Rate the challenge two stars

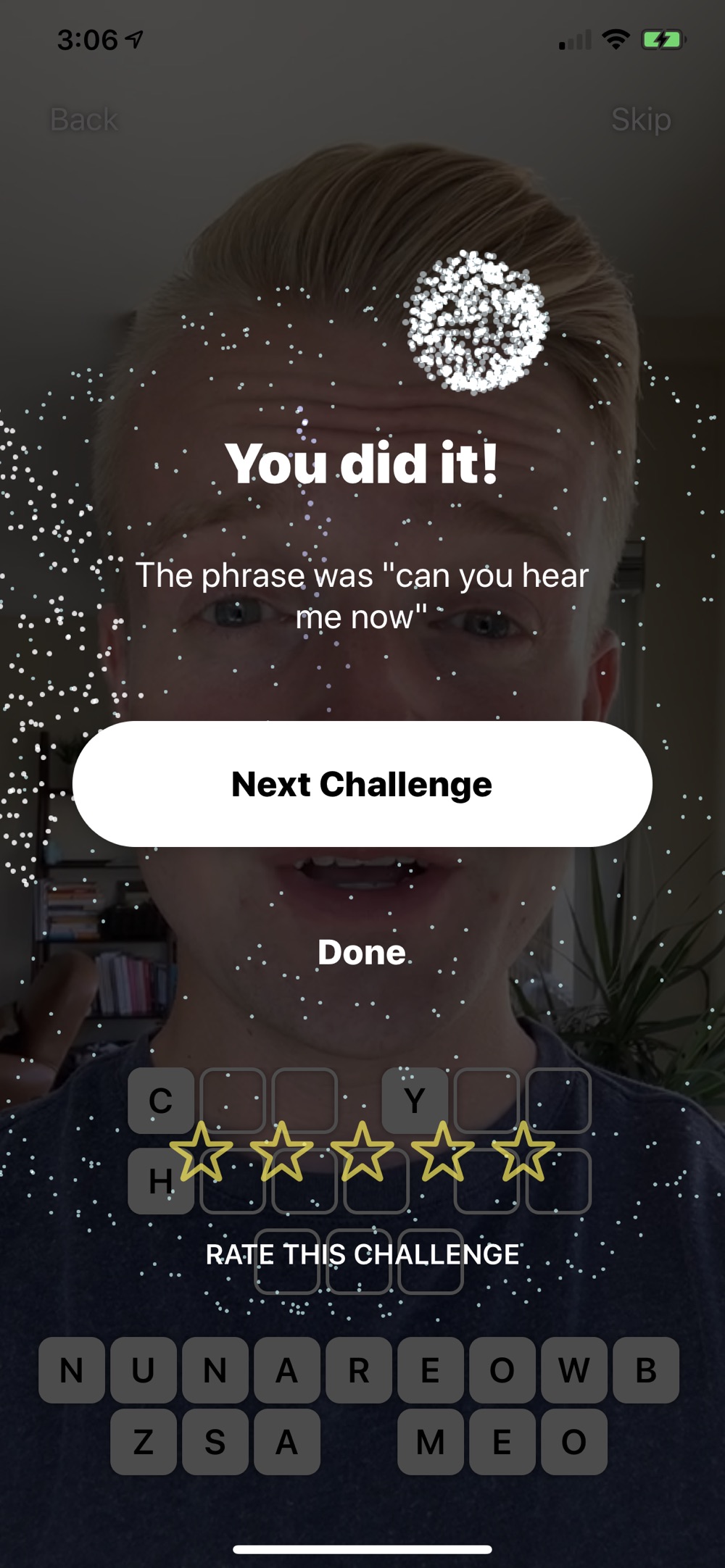[x=281, y=1152]
